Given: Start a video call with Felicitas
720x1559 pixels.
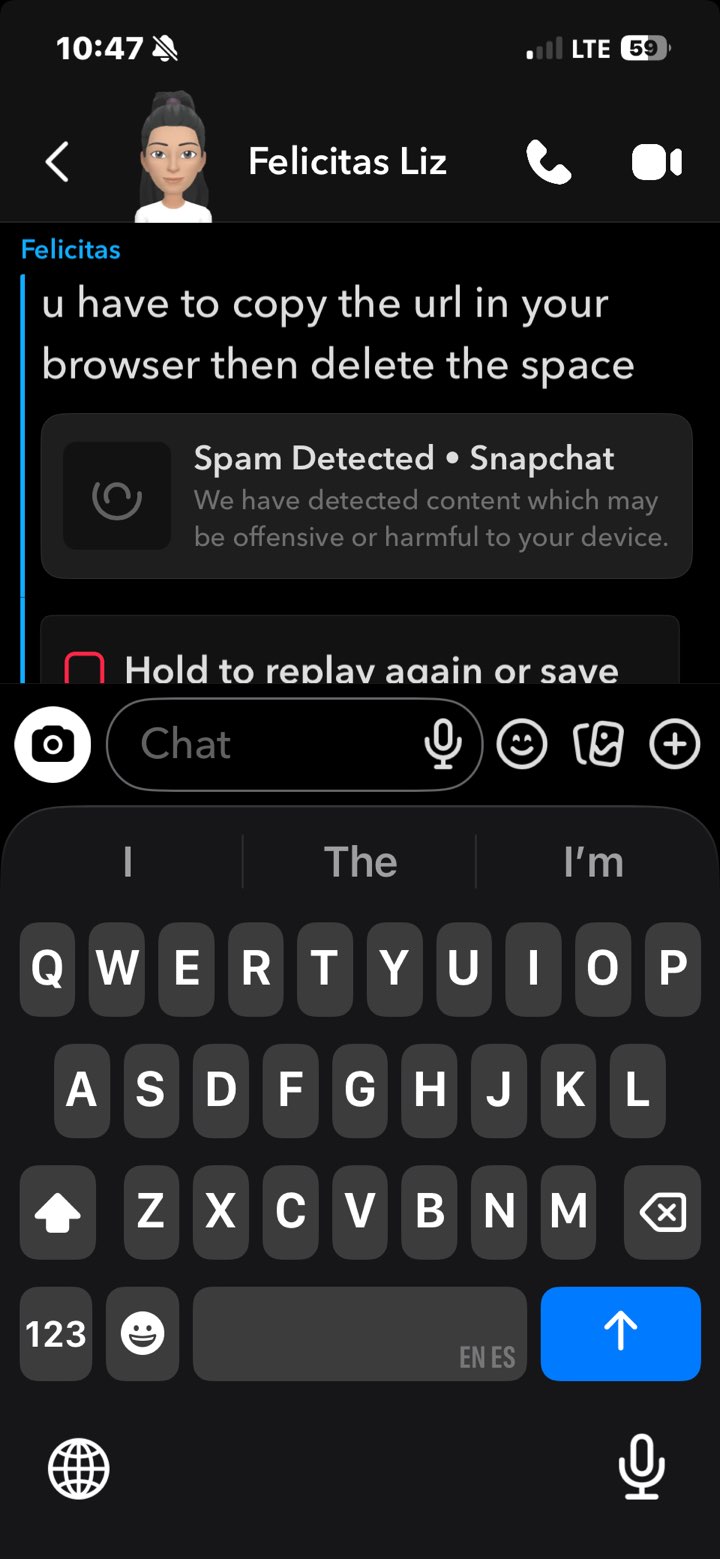Looking at the screenshot, I should 657,162.
